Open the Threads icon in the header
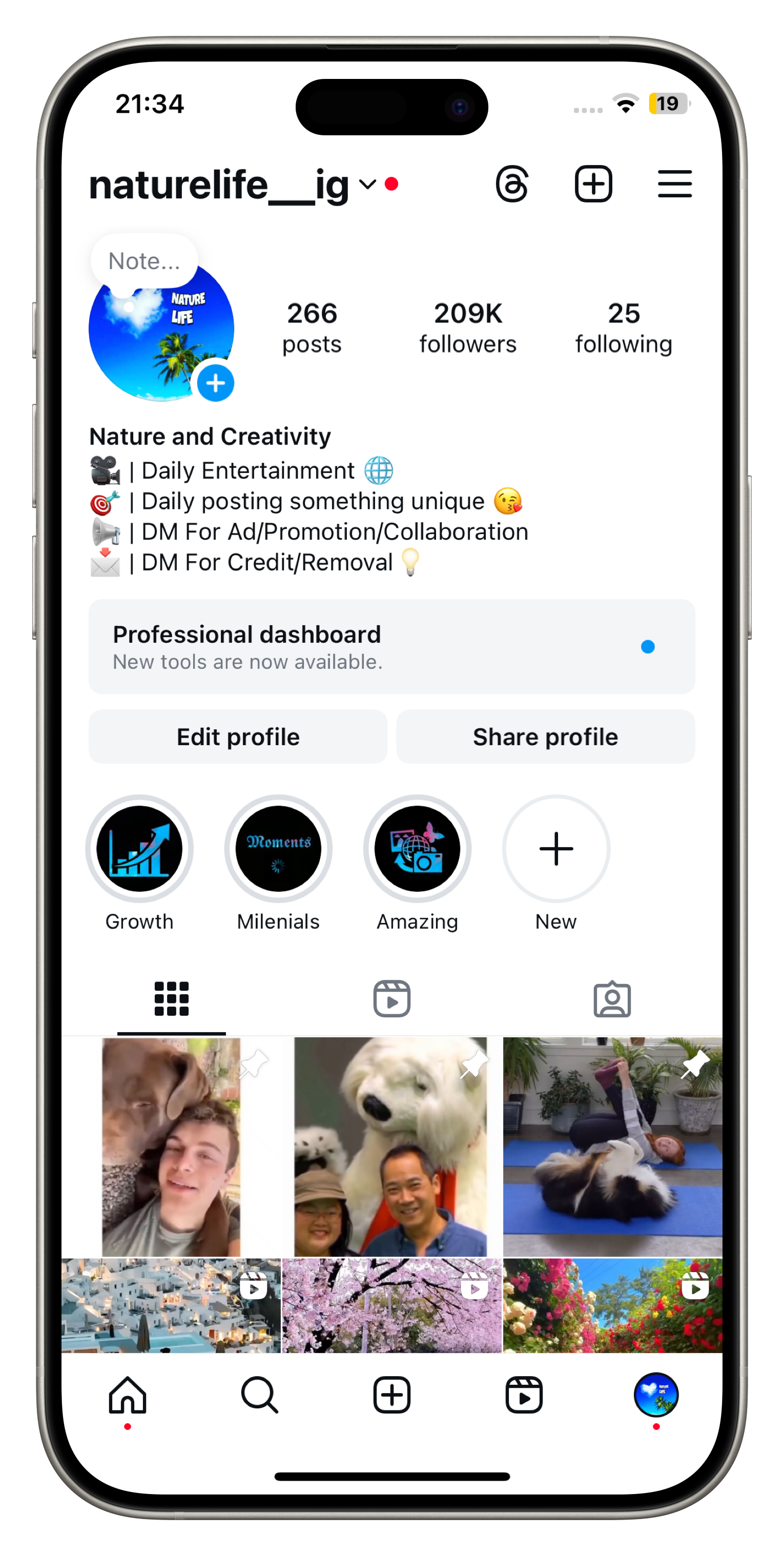 point(512,183)
